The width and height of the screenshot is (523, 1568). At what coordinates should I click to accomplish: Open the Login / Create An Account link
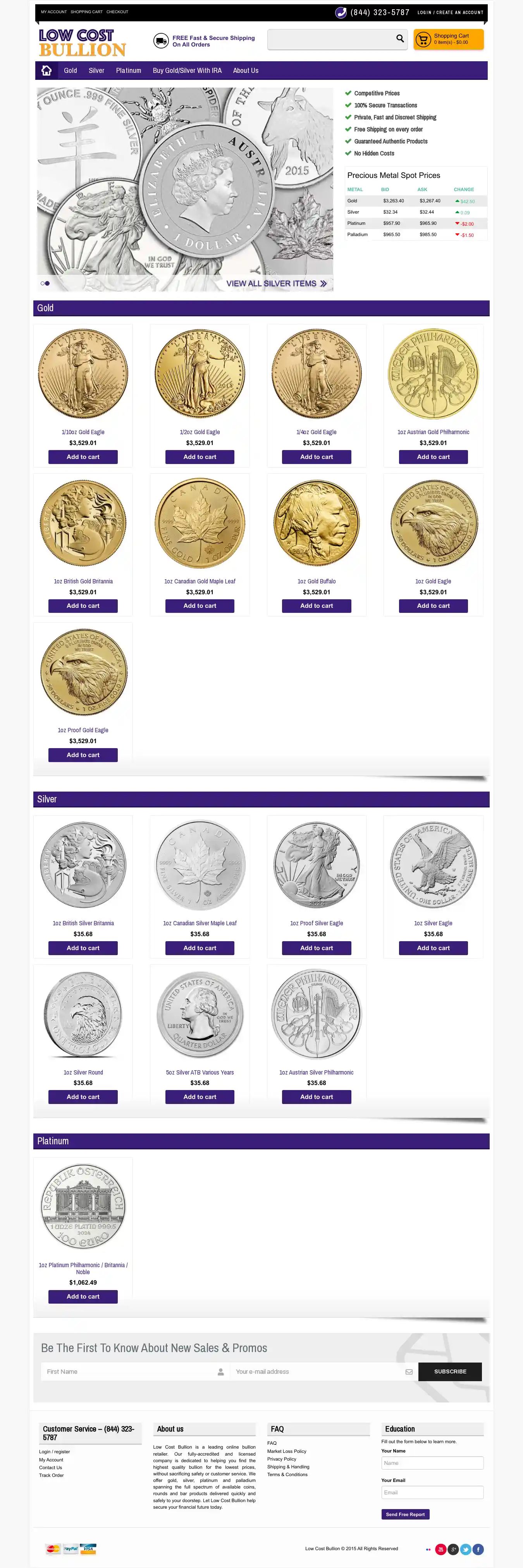tap(450, 12)
